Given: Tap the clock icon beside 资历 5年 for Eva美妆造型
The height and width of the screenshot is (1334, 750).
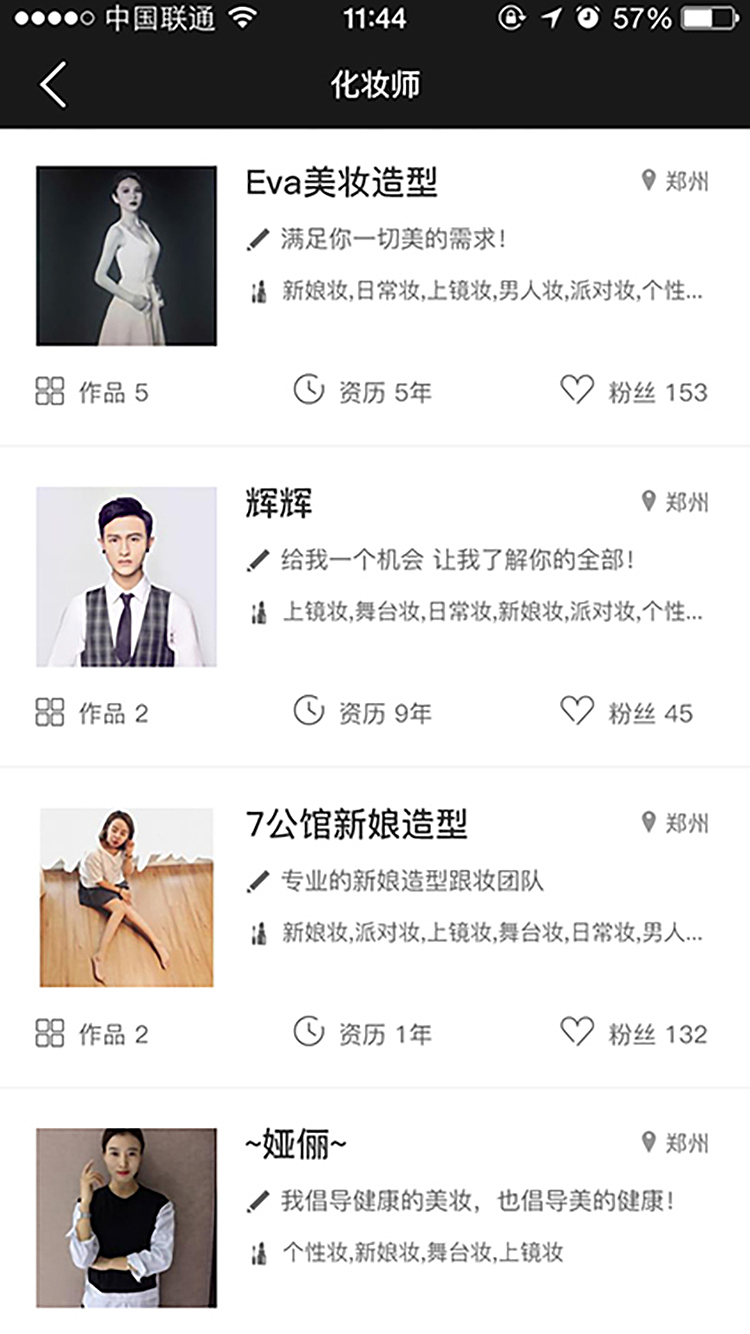Looking at the screenshot, I should [x=308, y=391].
